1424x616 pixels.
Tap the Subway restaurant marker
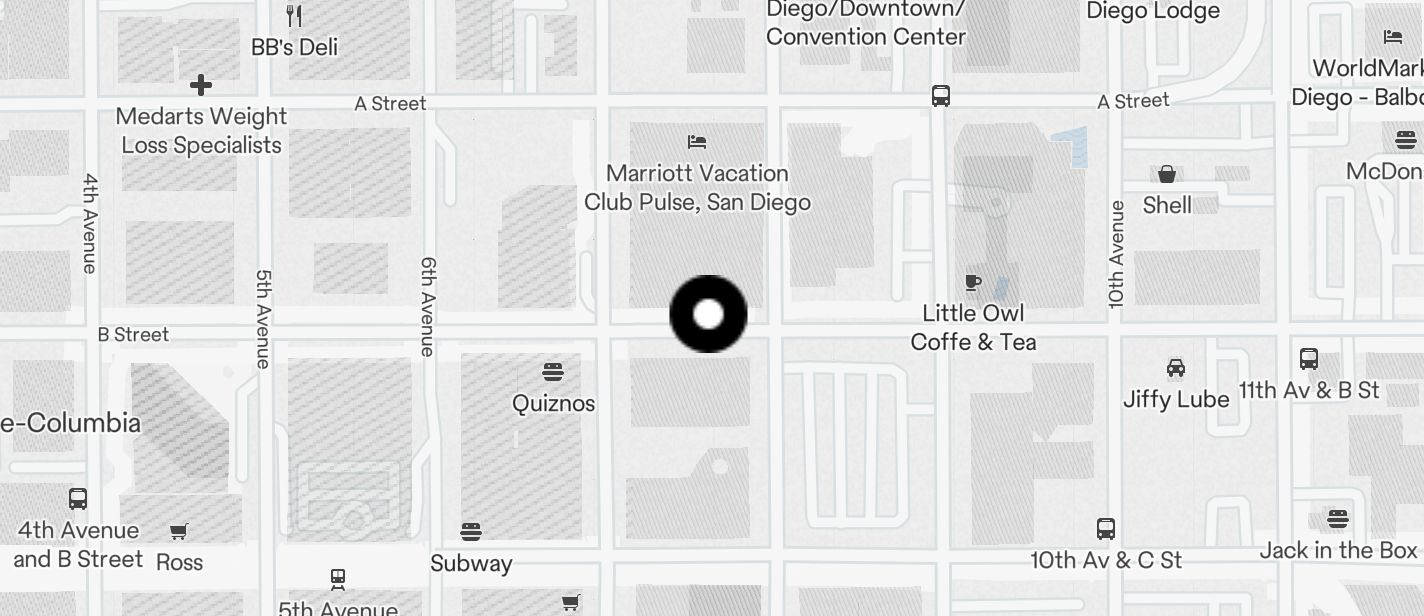(x=471, y=531)
